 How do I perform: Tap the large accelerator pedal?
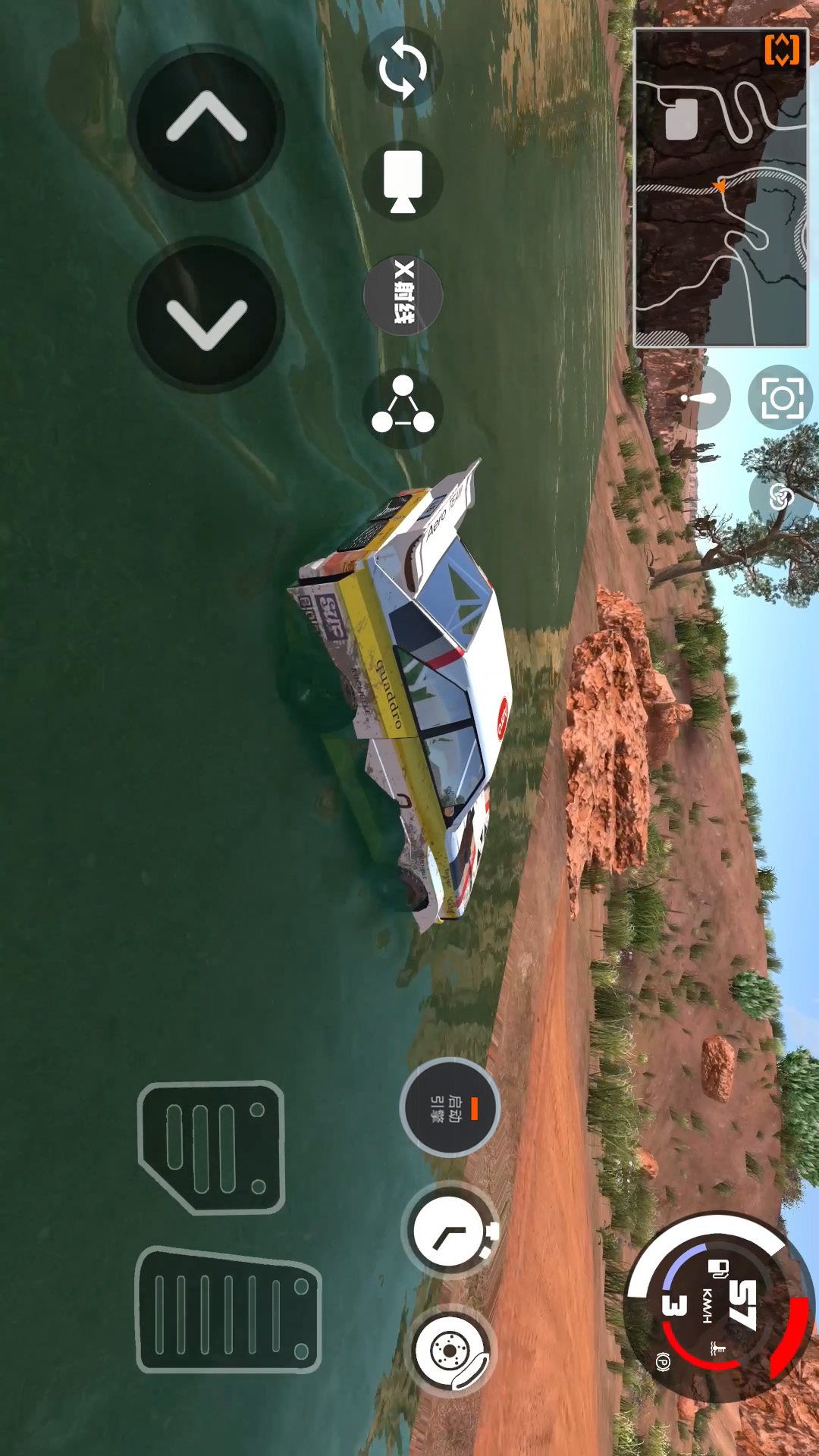point(227,1310)
